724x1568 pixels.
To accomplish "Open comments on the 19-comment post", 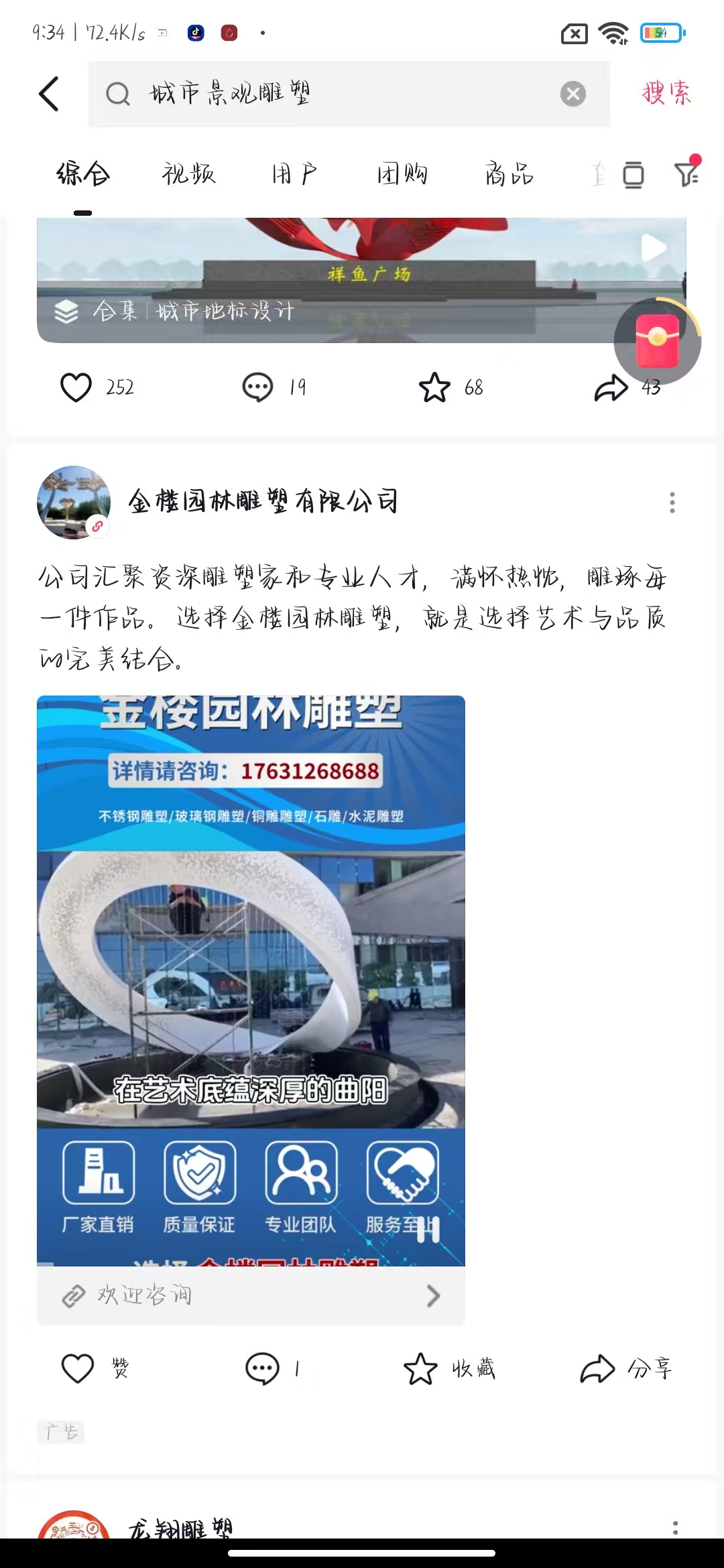I will coord(257,387).
